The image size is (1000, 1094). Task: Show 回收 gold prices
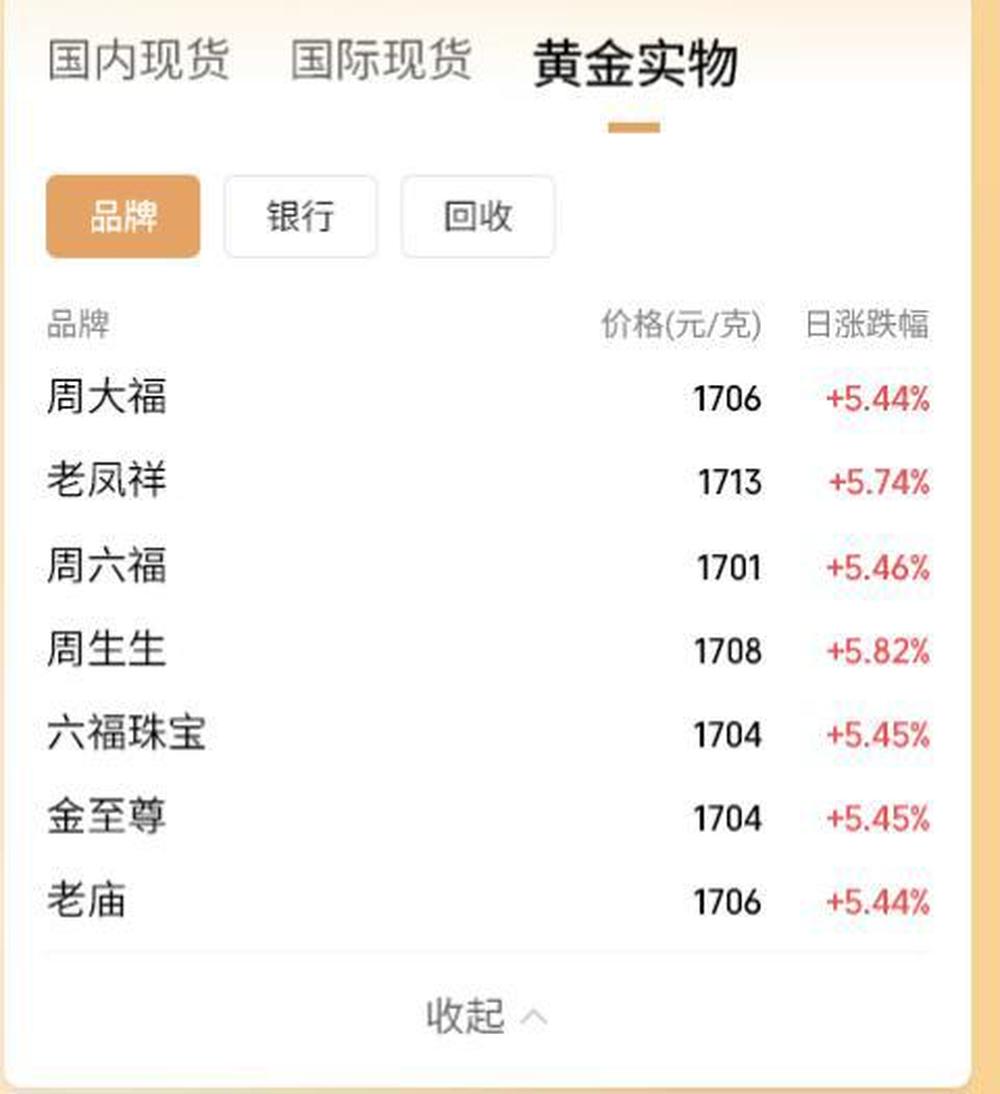point(478,216)
